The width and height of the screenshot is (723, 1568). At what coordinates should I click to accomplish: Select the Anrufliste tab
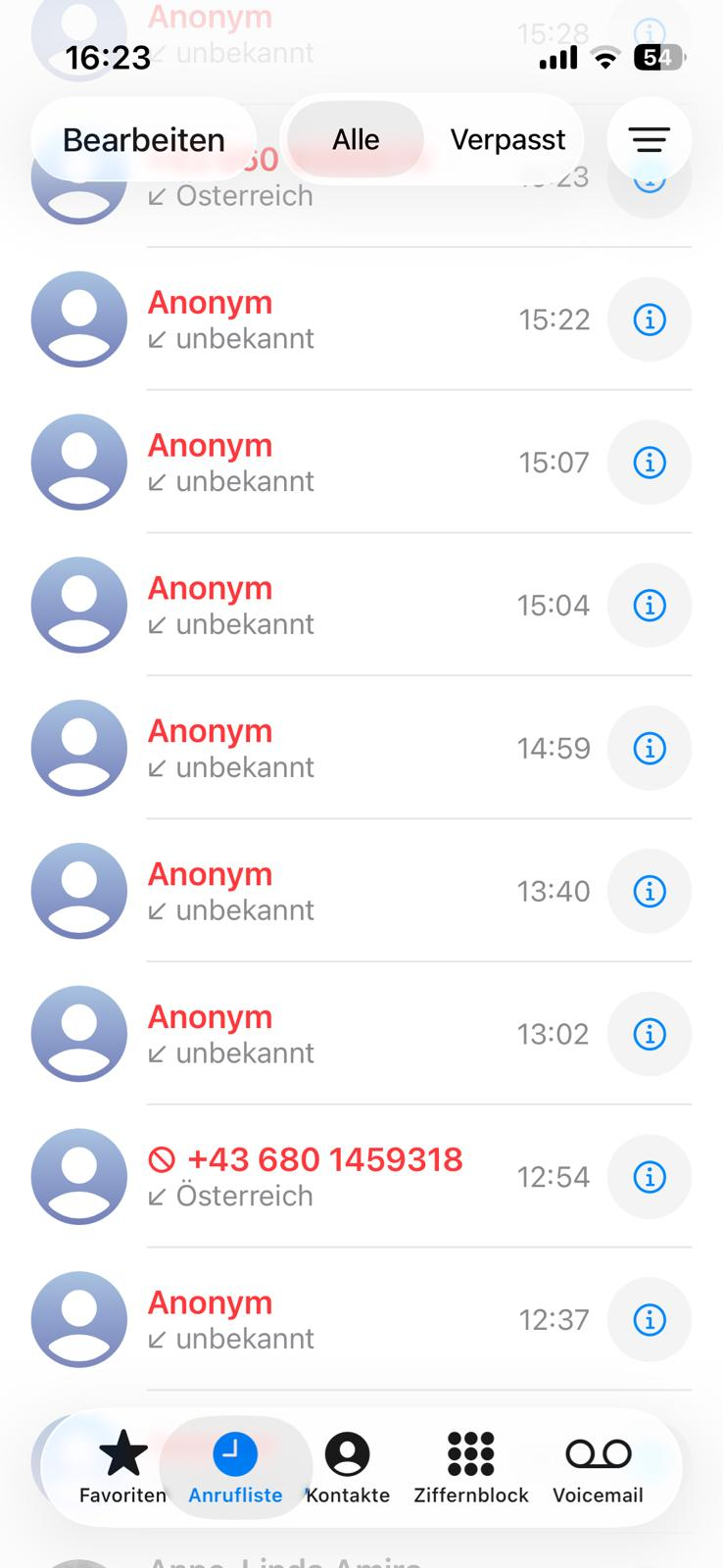[235, 1466]
